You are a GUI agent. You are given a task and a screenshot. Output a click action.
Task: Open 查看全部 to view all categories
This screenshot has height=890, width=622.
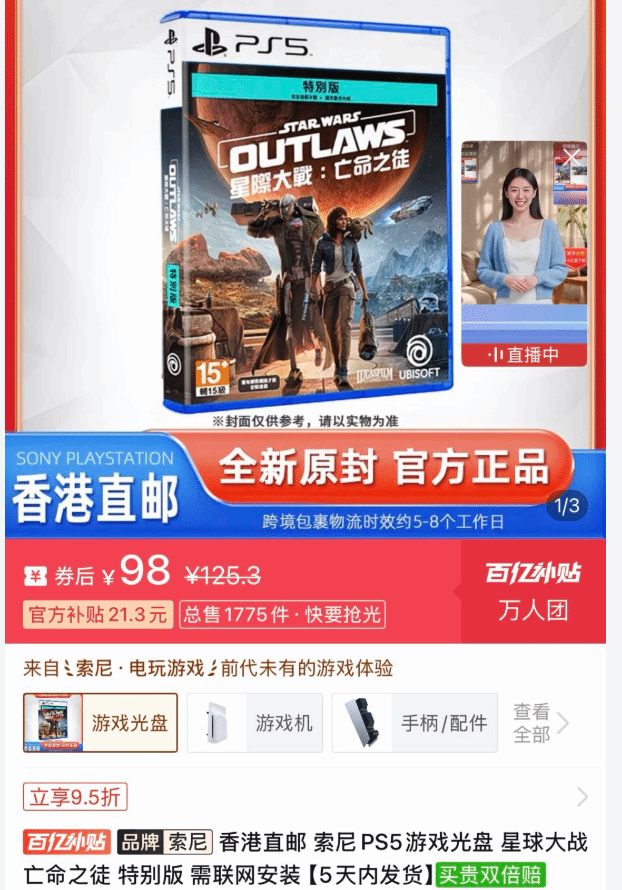(x=540, y=723)
